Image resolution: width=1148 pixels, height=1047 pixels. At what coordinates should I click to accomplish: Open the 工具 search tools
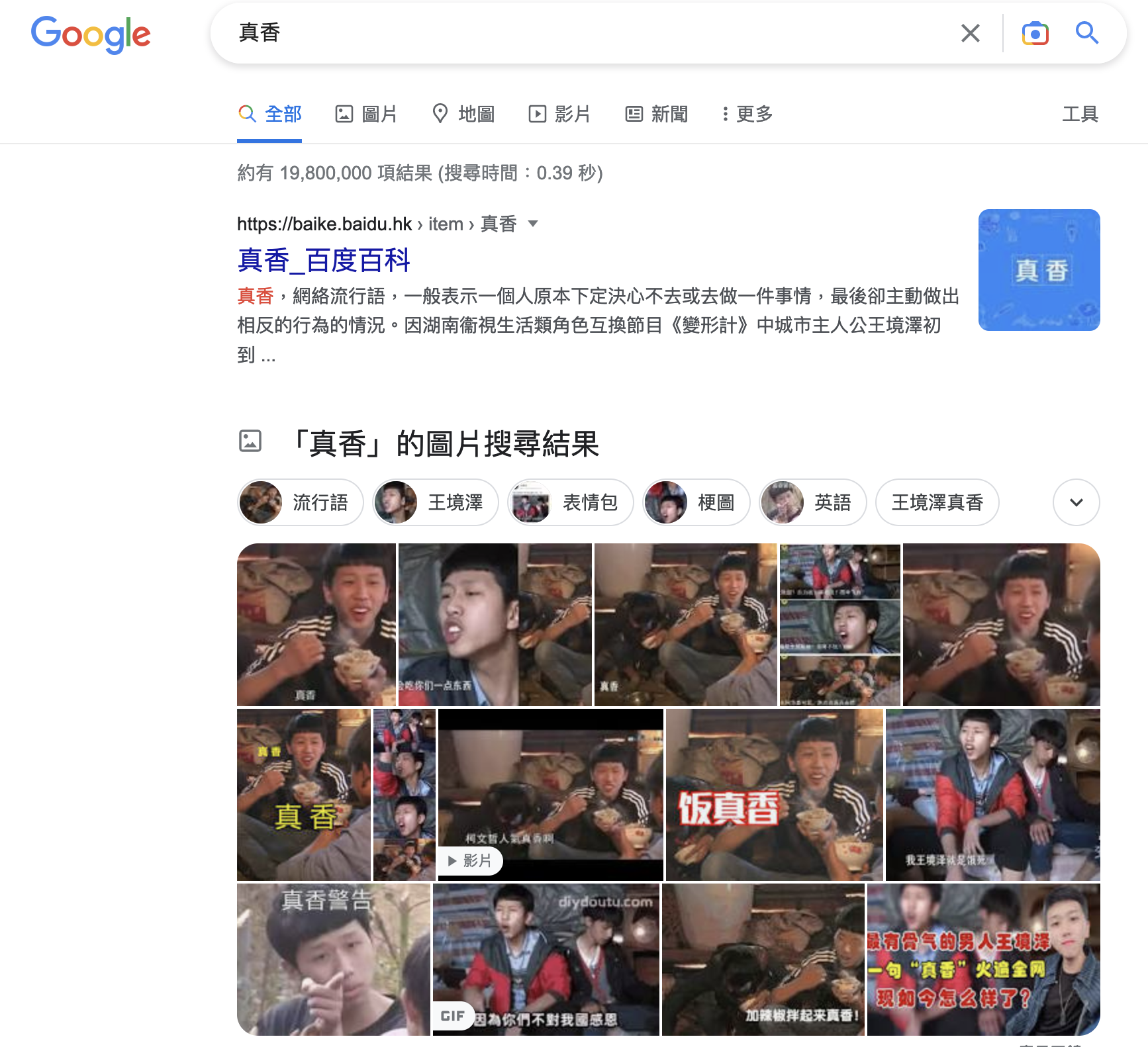[x=1080, y=114]
